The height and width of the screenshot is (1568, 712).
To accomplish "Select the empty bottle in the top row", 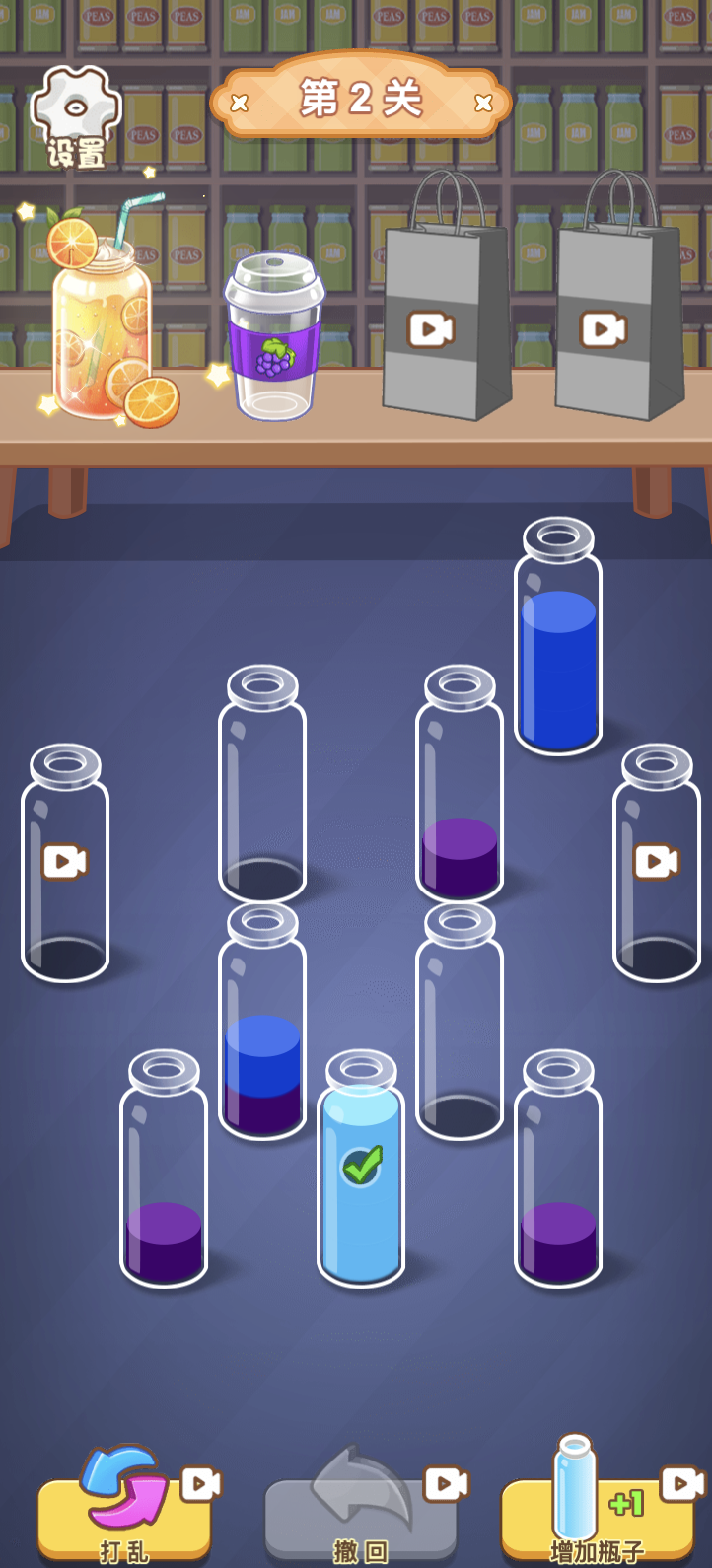I will (261, 789).
